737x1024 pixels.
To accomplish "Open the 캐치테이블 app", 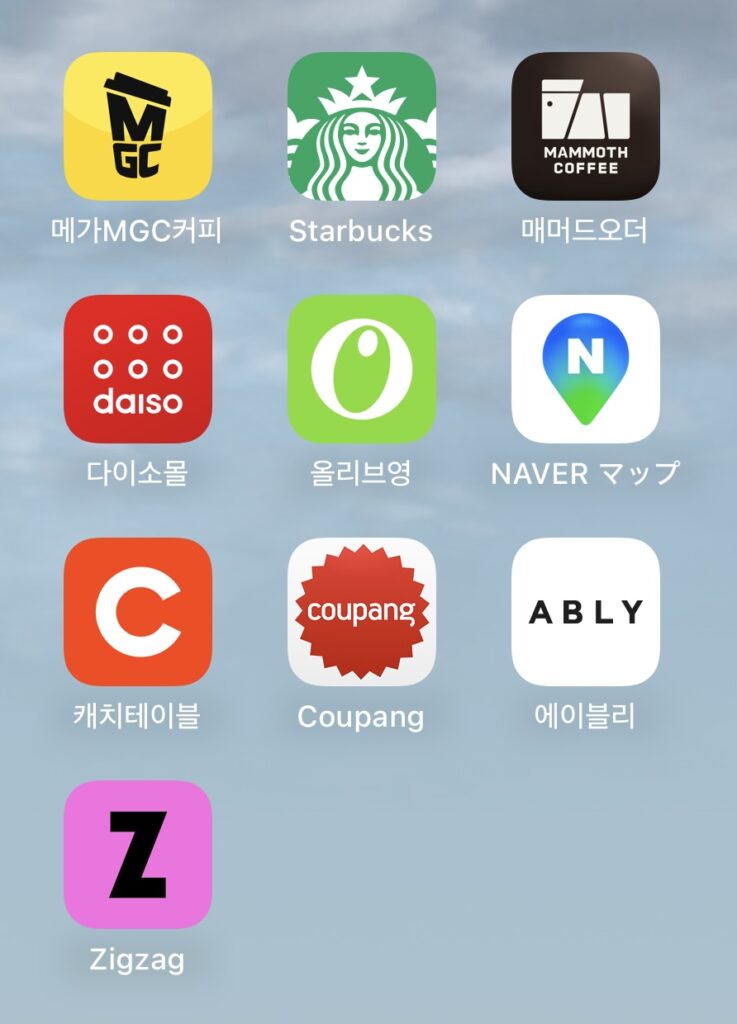I will (x=138, y=612).
